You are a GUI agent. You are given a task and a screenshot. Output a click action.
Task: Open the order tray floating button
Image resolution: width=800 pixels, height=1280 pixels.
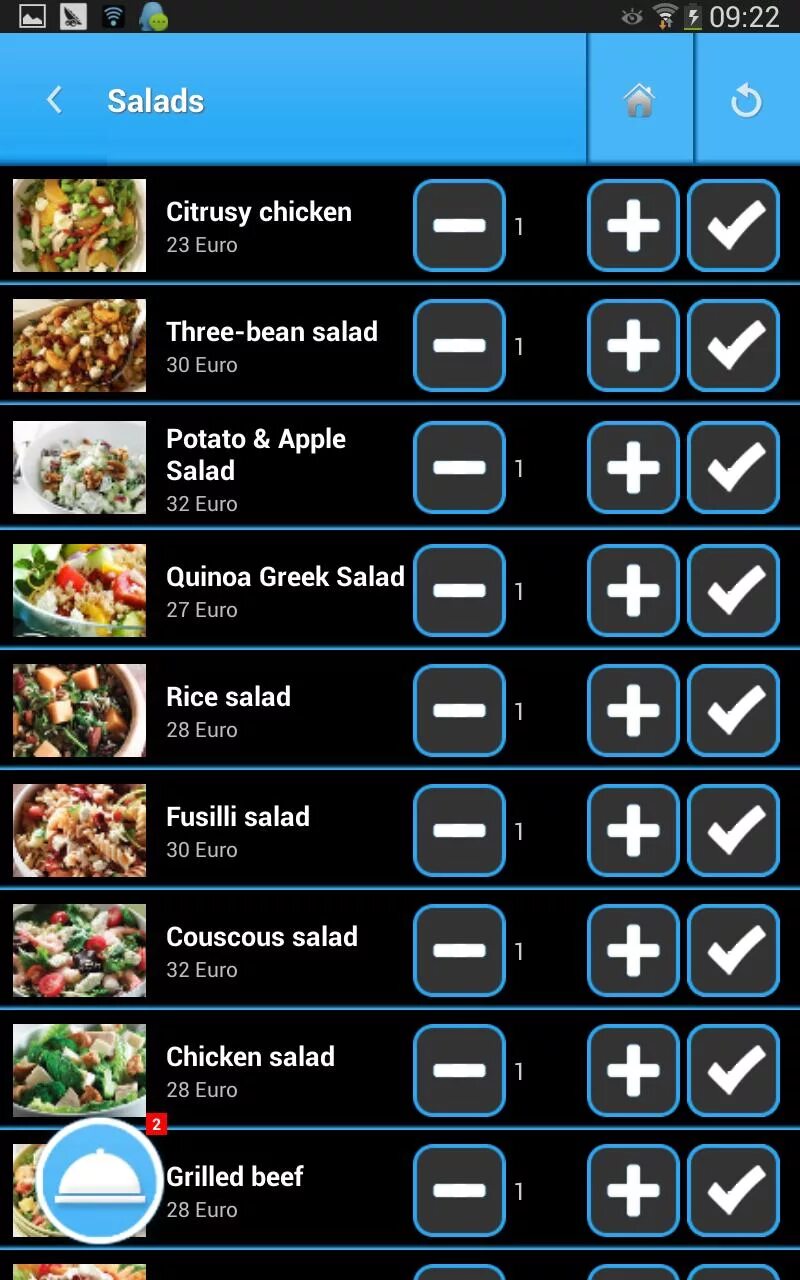click(99, 1181)
